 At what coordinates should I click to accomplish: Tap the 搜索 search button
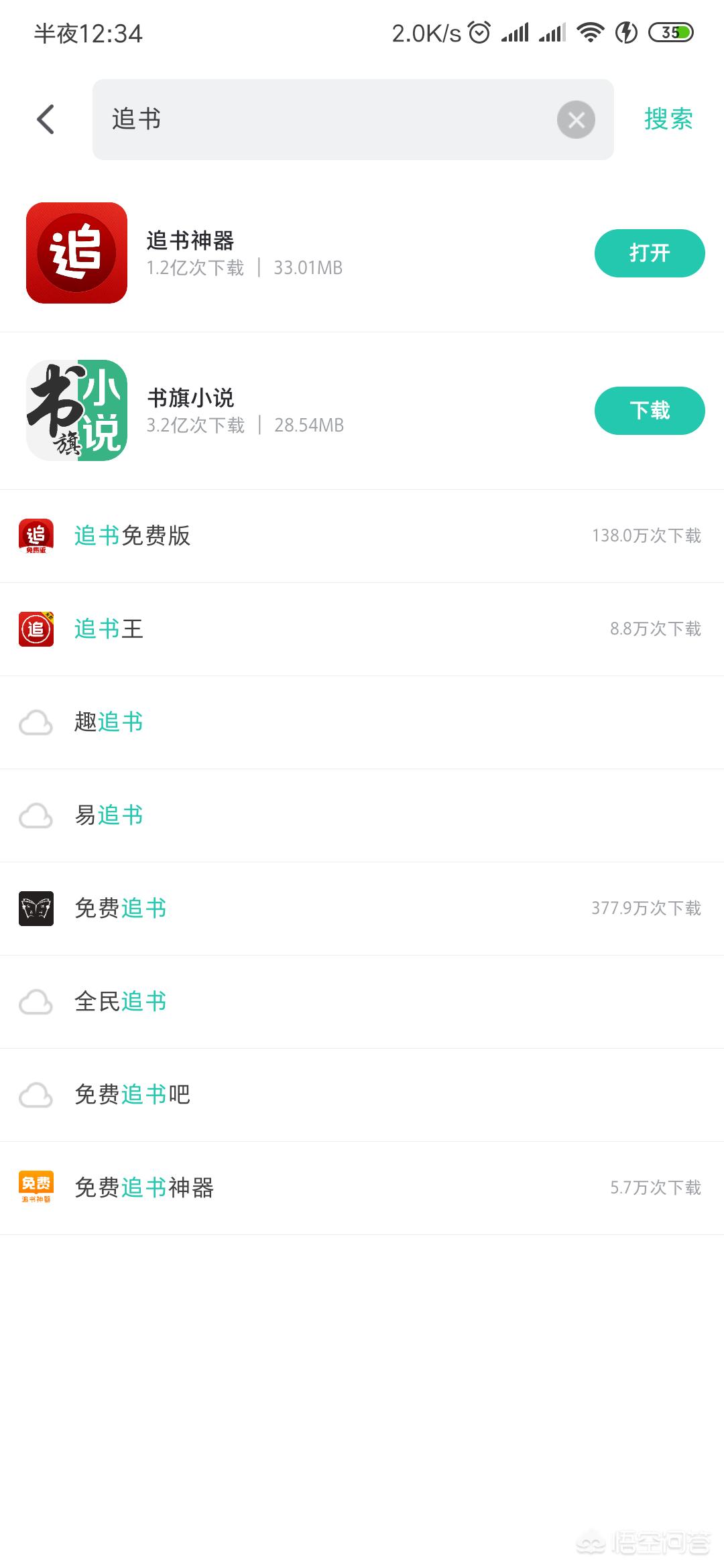pyautogui.click(x=668, y=120)
